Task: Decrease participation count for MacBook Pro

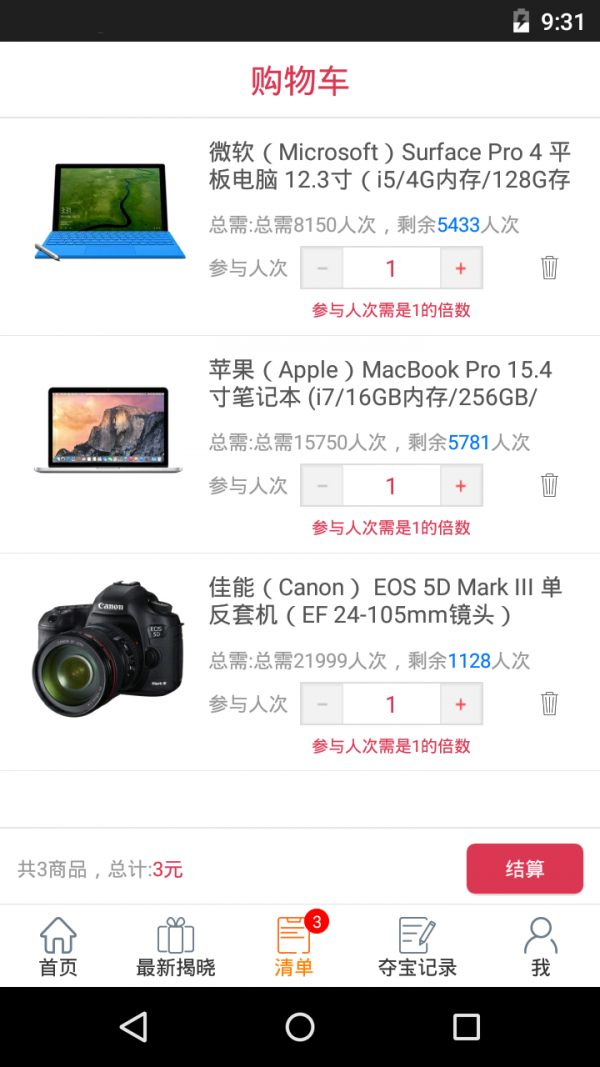Action: click(x=322, y=486)
